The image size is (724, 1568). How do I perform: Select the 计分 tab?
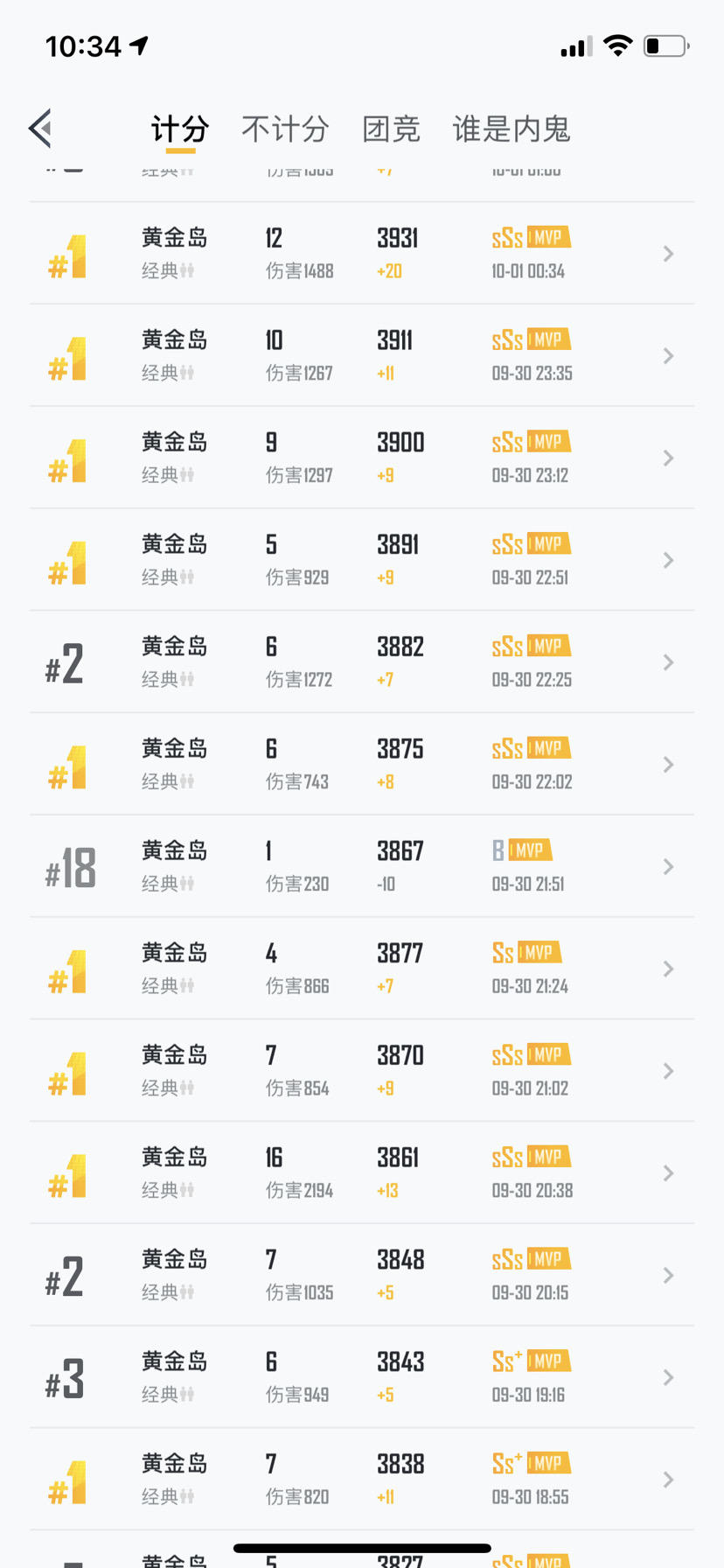[180, 129]
